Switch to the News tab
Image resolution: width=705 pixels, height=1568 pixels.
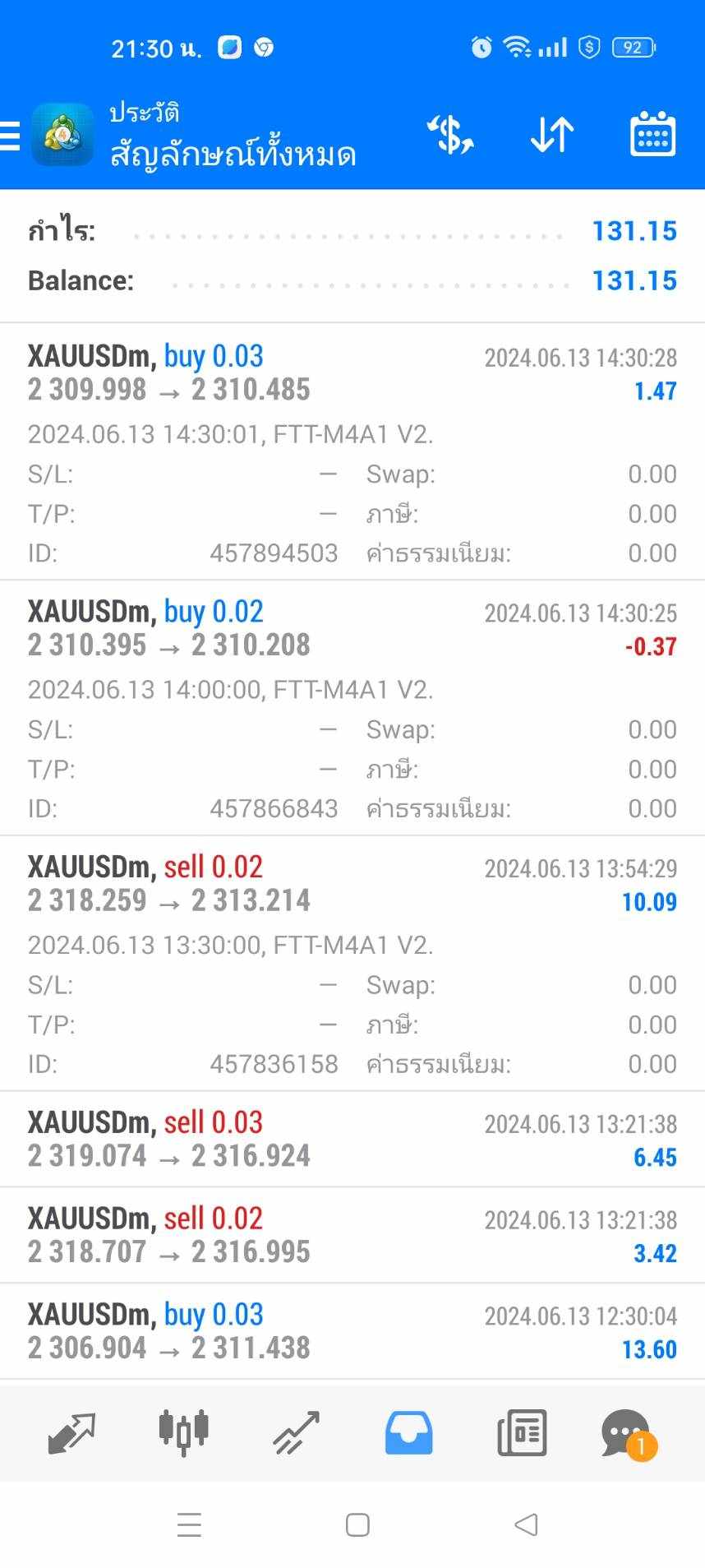pos(522,1433)
